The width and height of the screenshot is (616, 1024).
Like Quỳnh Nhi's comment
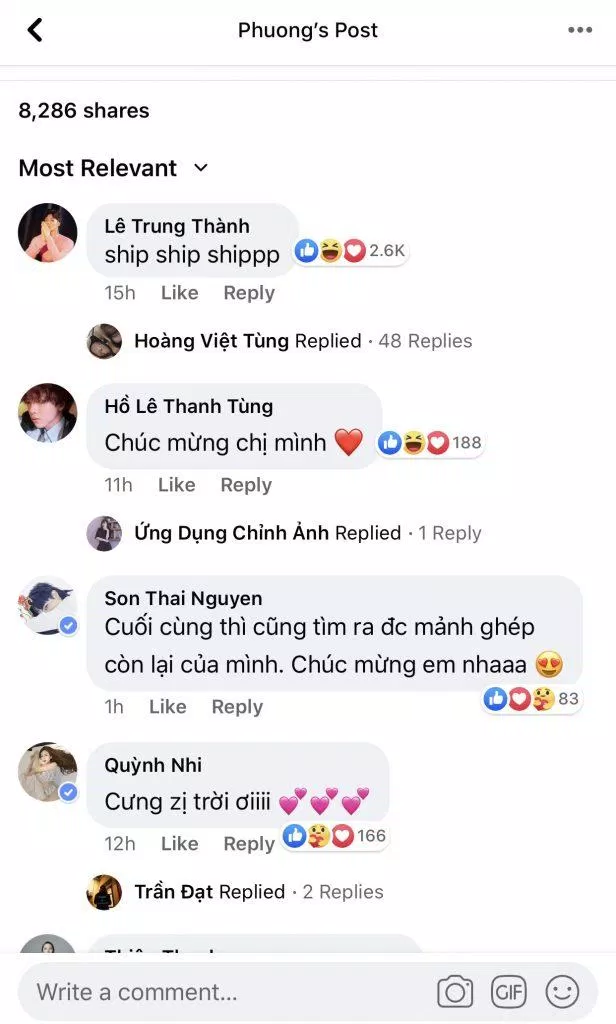180,843
